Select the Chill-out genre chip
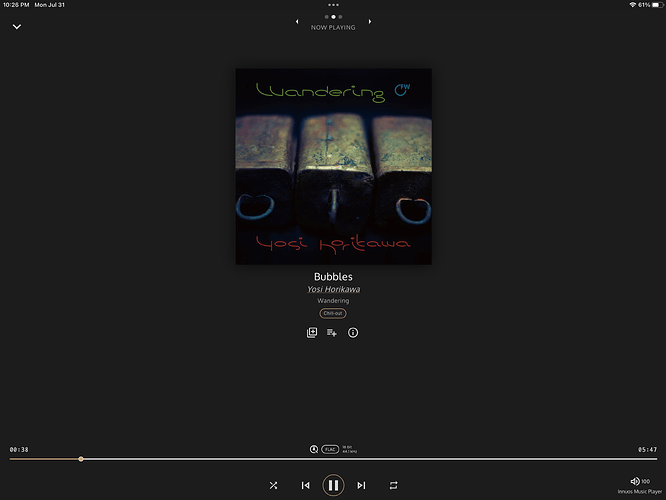This screenshot has width=666, height=500. pyautogui.click(x=333, y=313)
